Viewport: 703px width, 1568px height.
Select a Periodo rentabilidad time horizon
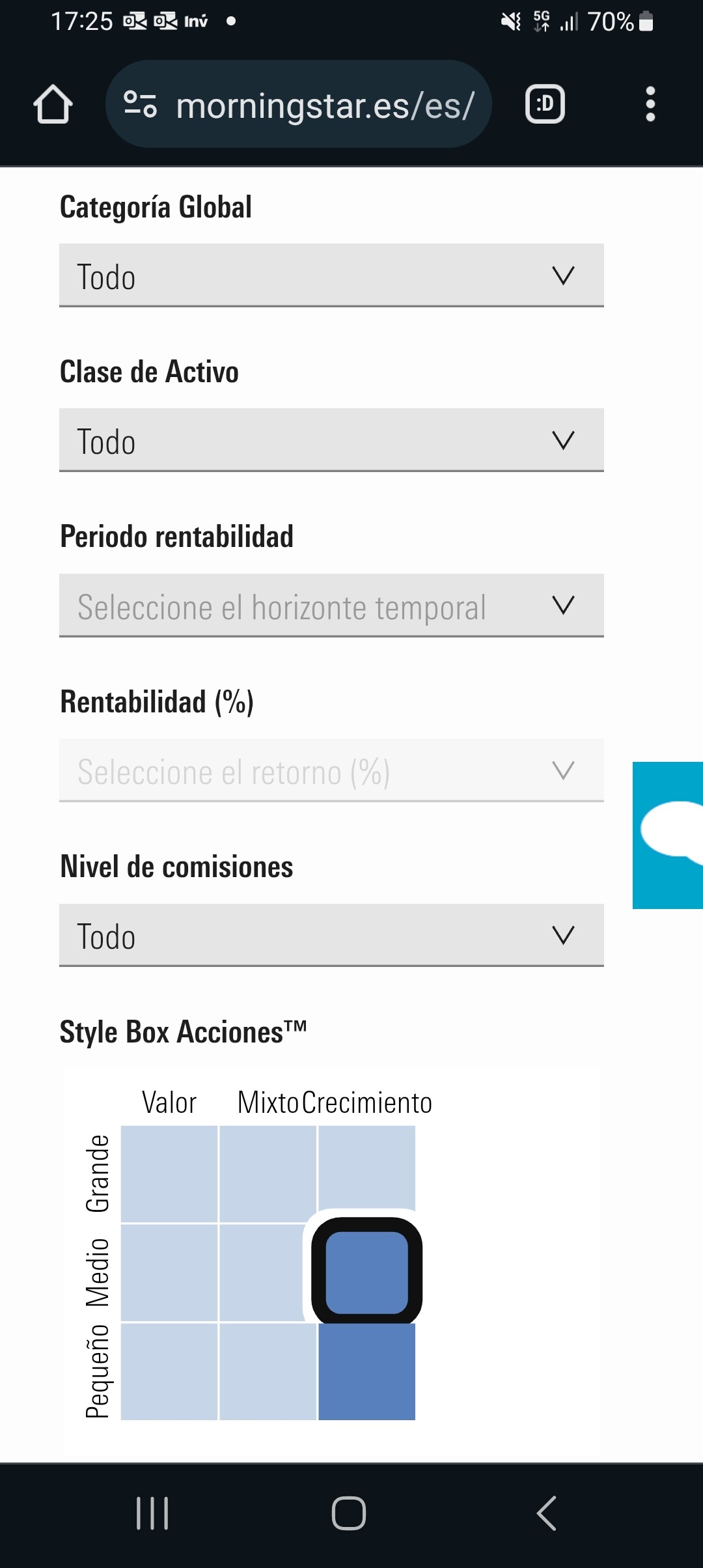tap(331, 606)
